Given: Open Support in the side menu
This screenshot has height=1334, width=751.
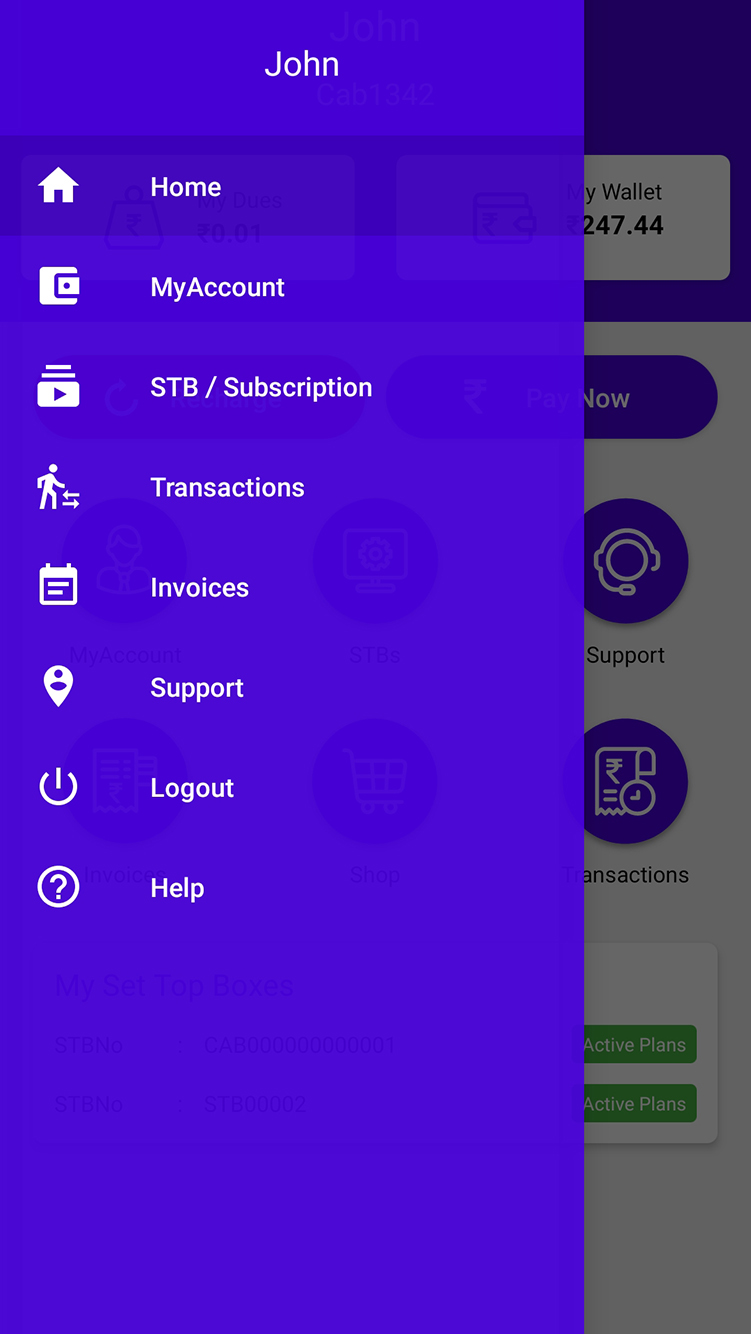Looking at the screenshot, I should point(197,688).
